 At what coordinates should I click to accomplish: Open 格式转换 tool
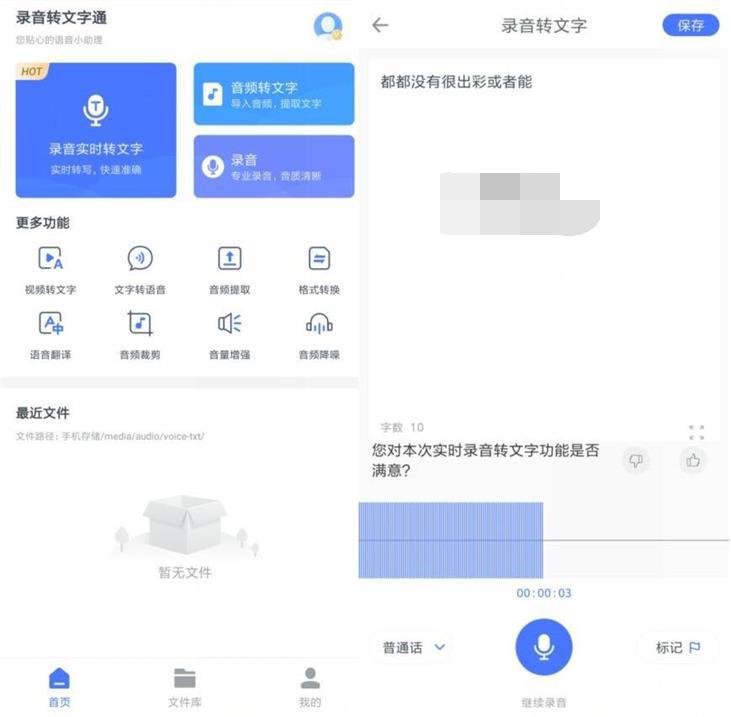tap(319, 269)
